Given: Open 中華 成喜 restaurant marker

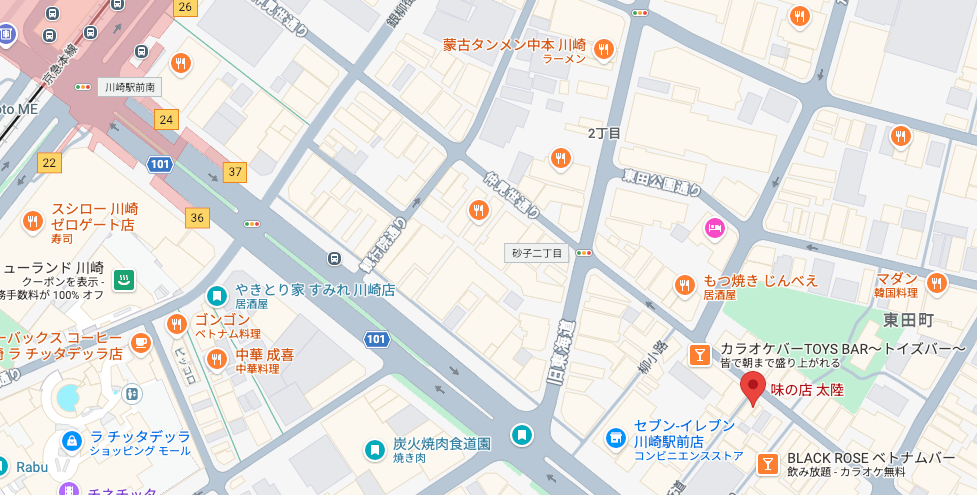Looking at the screenshot, I should click(x=216, y=358).
